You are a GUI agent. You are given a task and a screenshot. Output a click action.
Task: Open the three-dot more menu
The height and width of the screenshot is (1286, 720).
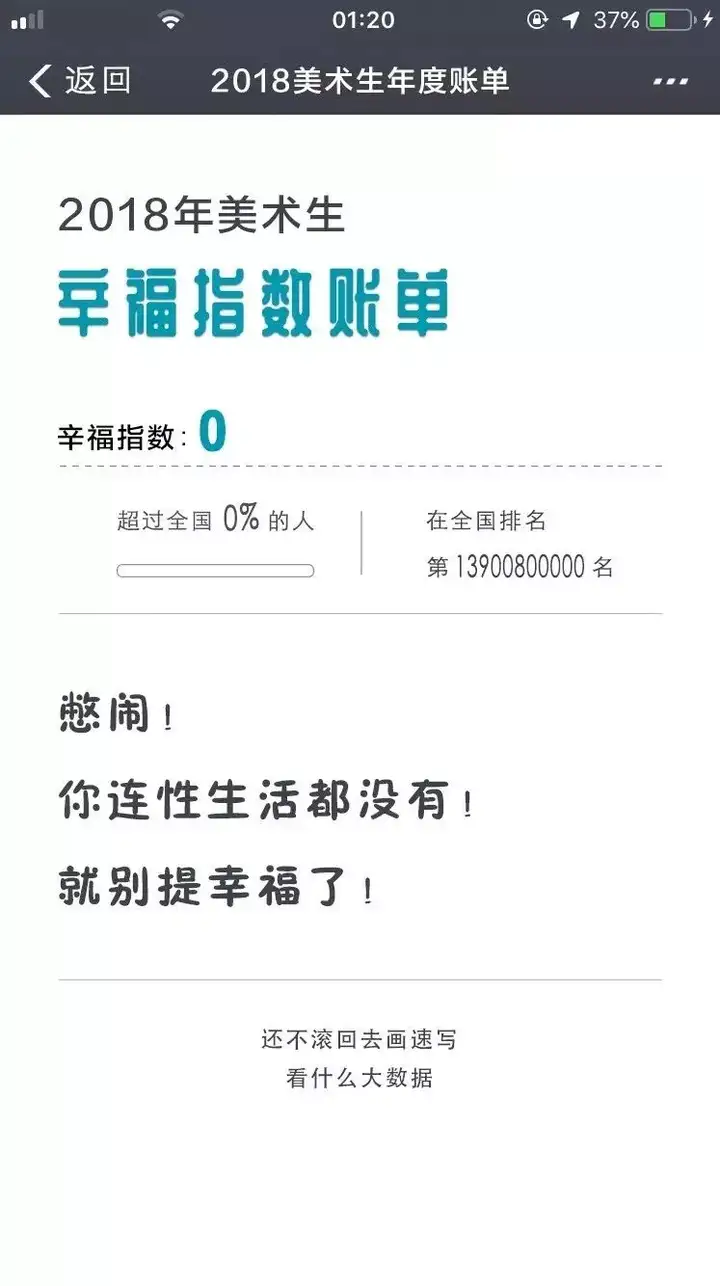point(670,81)
